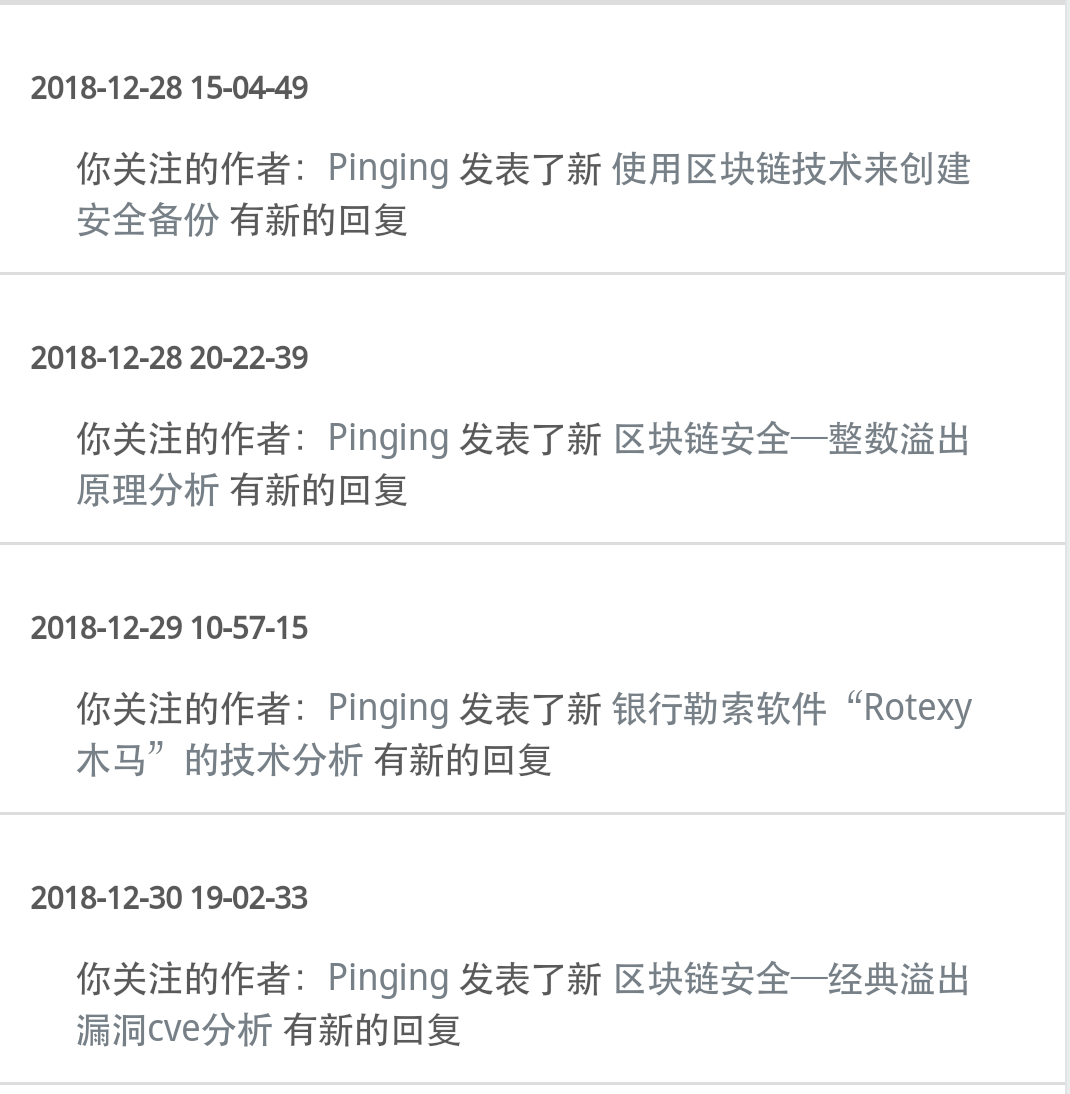Open article 区块链安全—经典溢出漏洞cve分析
Image resolution: width=1070 pixels, height=1094 pixels.
pos(790,979)
